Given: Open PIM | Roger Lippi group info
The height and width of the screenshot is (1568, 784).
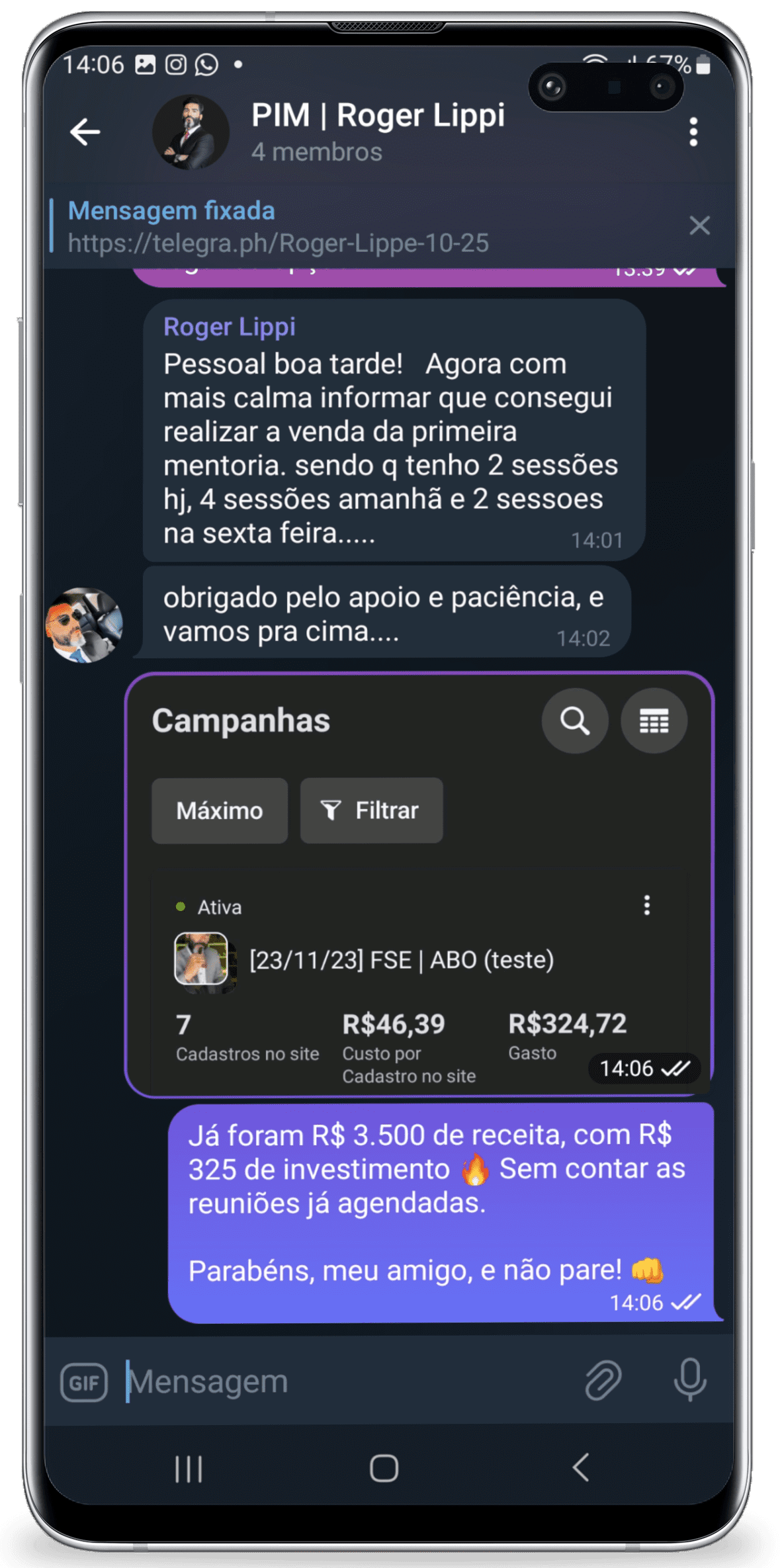Looking at the screenshot, I should pyautogui.click(x=377, y=131).
